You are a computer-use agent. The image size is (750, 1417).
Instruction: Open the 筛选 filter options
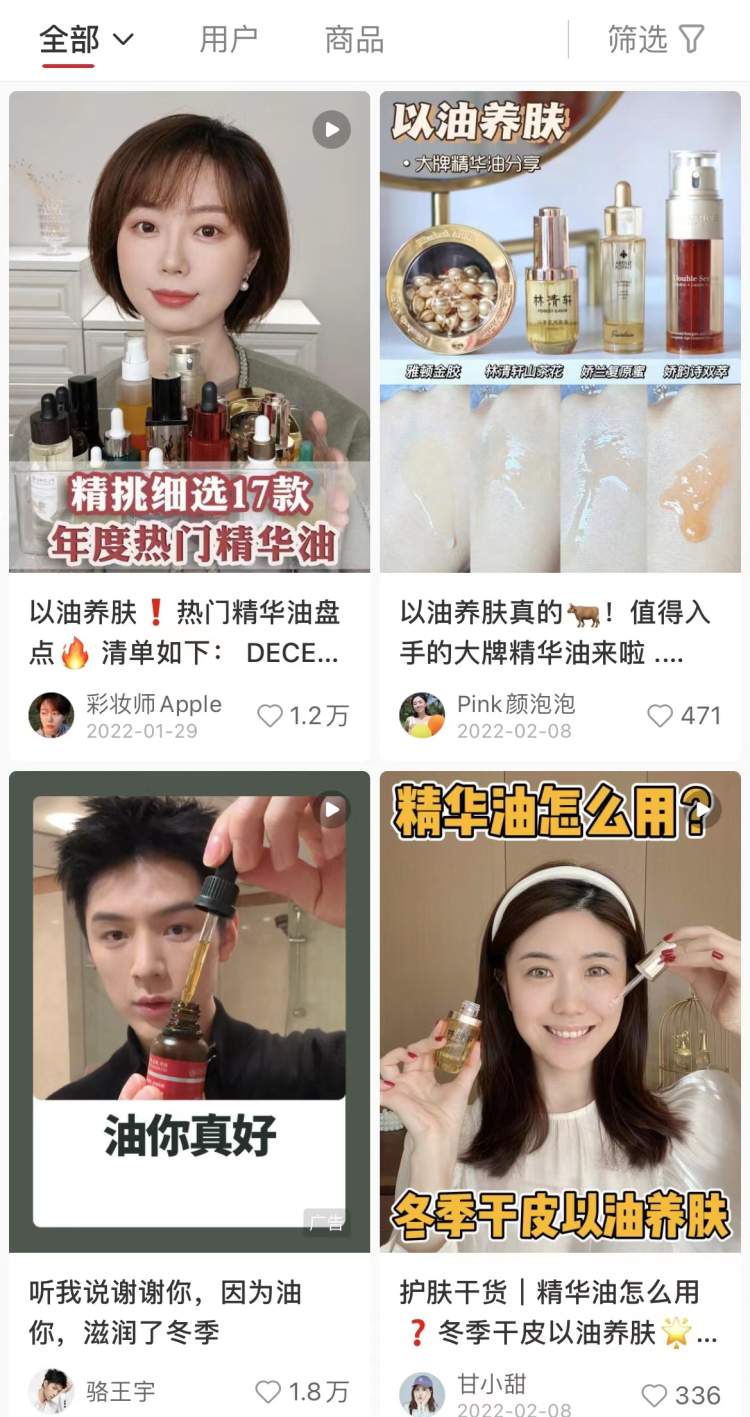coord(656,40)
